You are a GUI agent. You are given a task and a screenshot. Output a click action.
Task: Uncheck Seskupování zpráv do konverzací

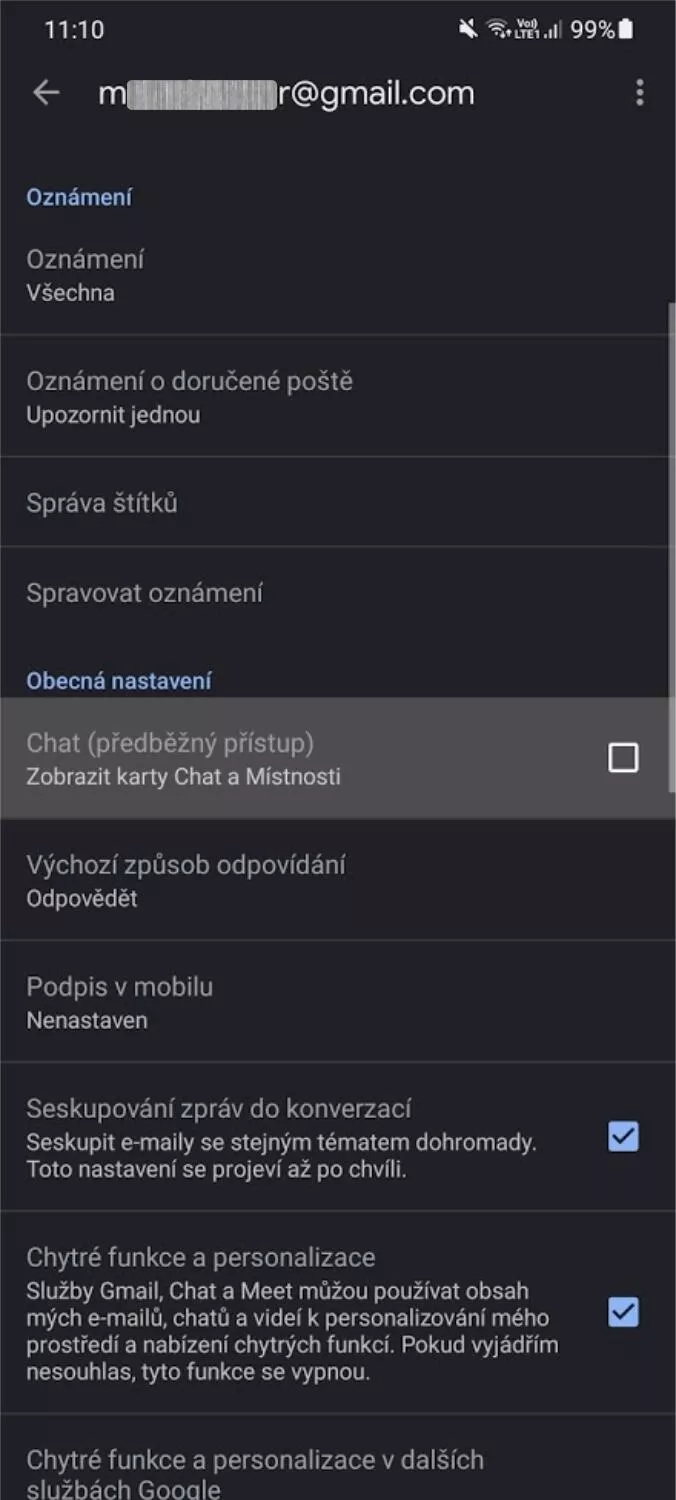[x=623, y=1137]
